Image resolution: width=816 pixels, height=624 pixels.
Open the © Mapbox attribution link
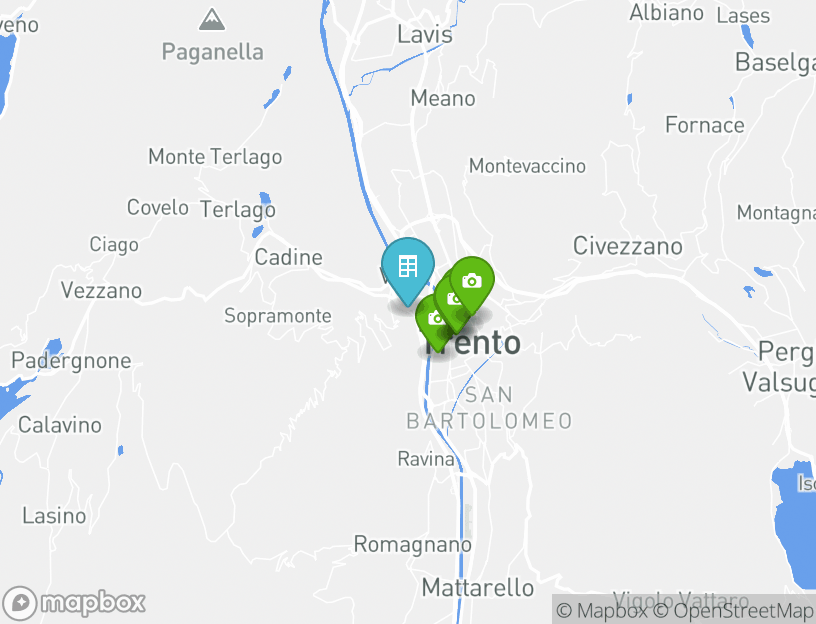(x=602, y=610)
